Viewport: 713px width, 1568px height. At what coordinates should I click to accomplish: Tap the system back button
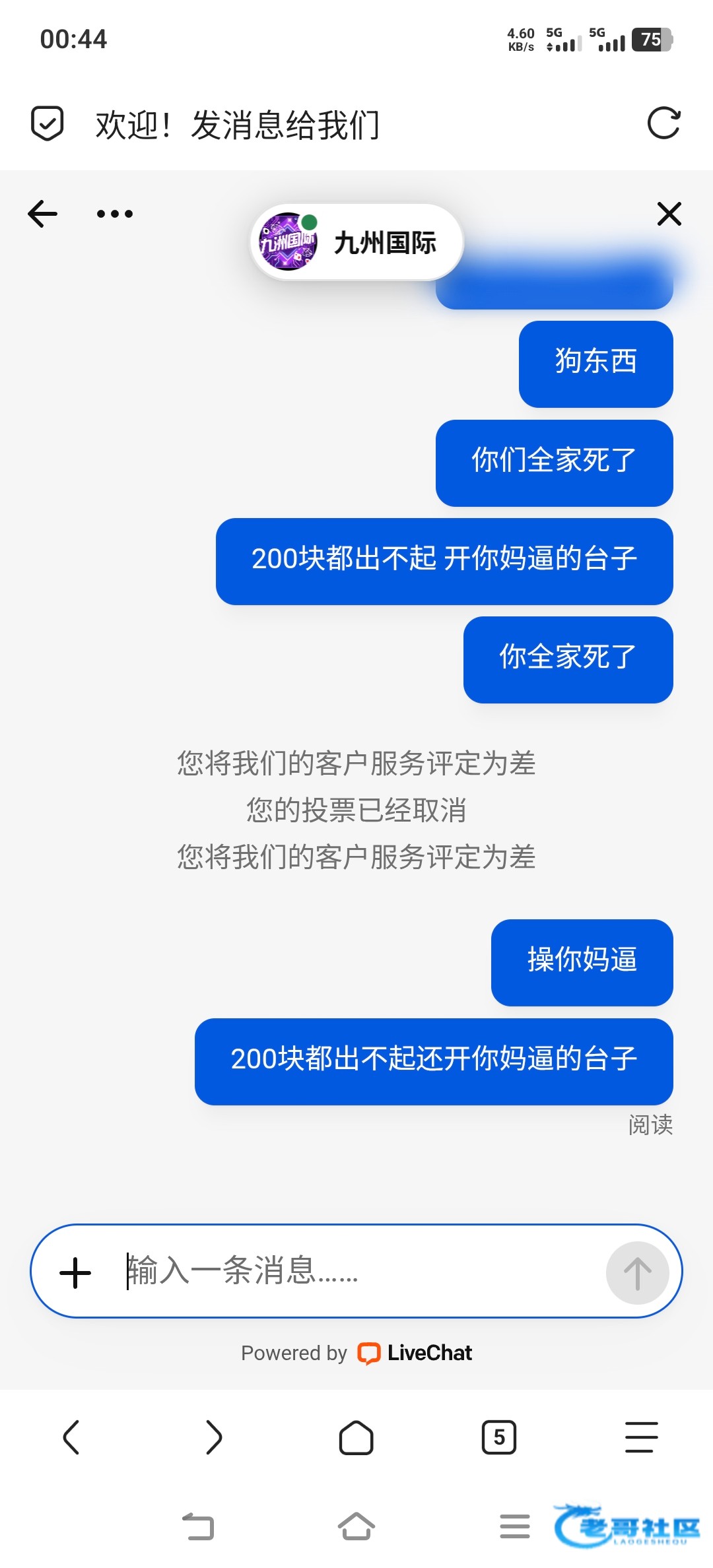(198, 1526)
